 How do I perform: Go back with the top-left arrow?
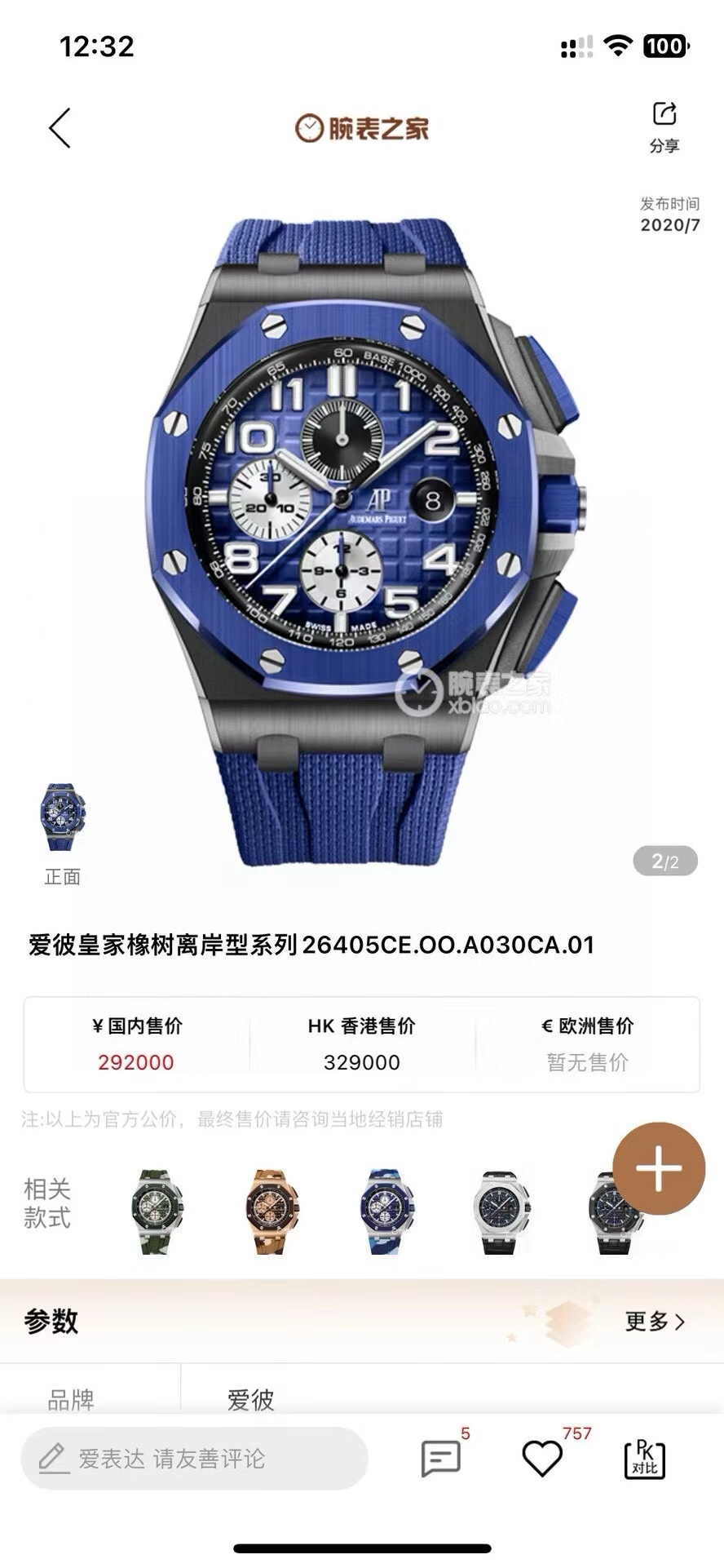pyautogui.click(x=60, y=128)
